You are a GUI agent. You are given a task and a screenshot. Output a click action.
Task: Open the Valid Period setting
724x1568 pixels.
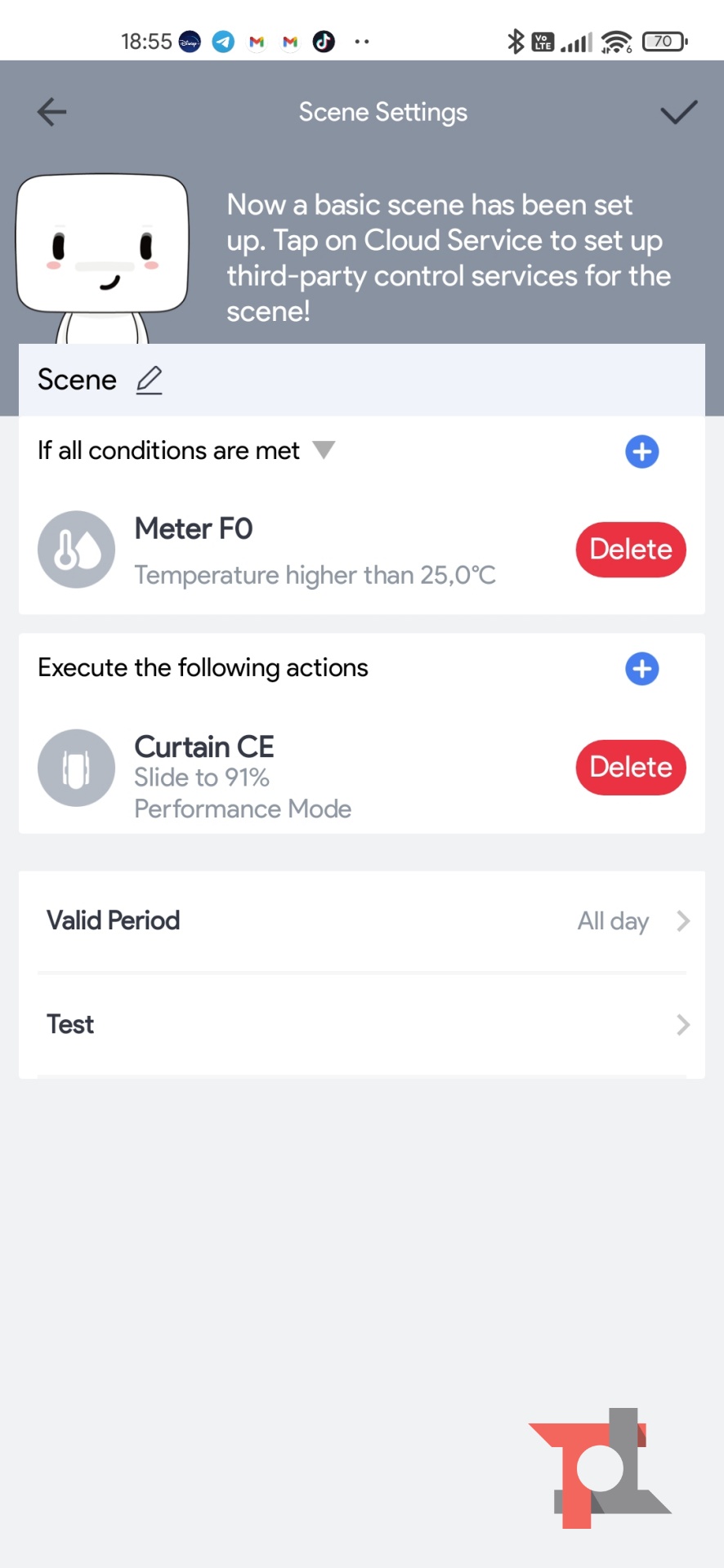[361, 921]
